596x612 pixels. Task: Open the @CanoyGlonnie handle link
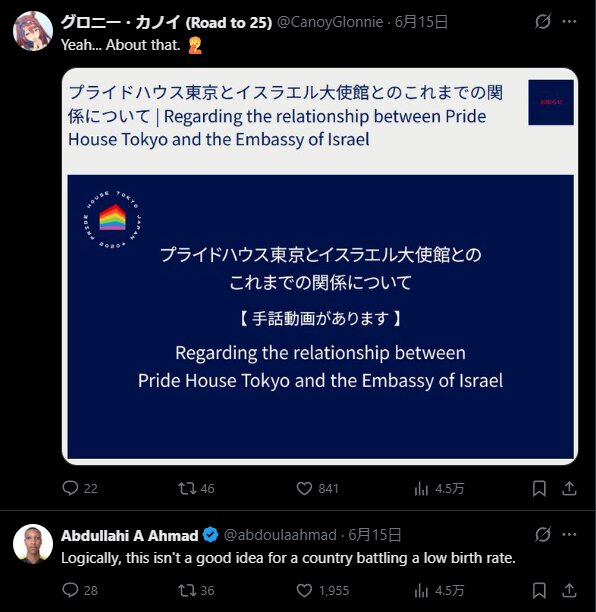coord(330,22)
